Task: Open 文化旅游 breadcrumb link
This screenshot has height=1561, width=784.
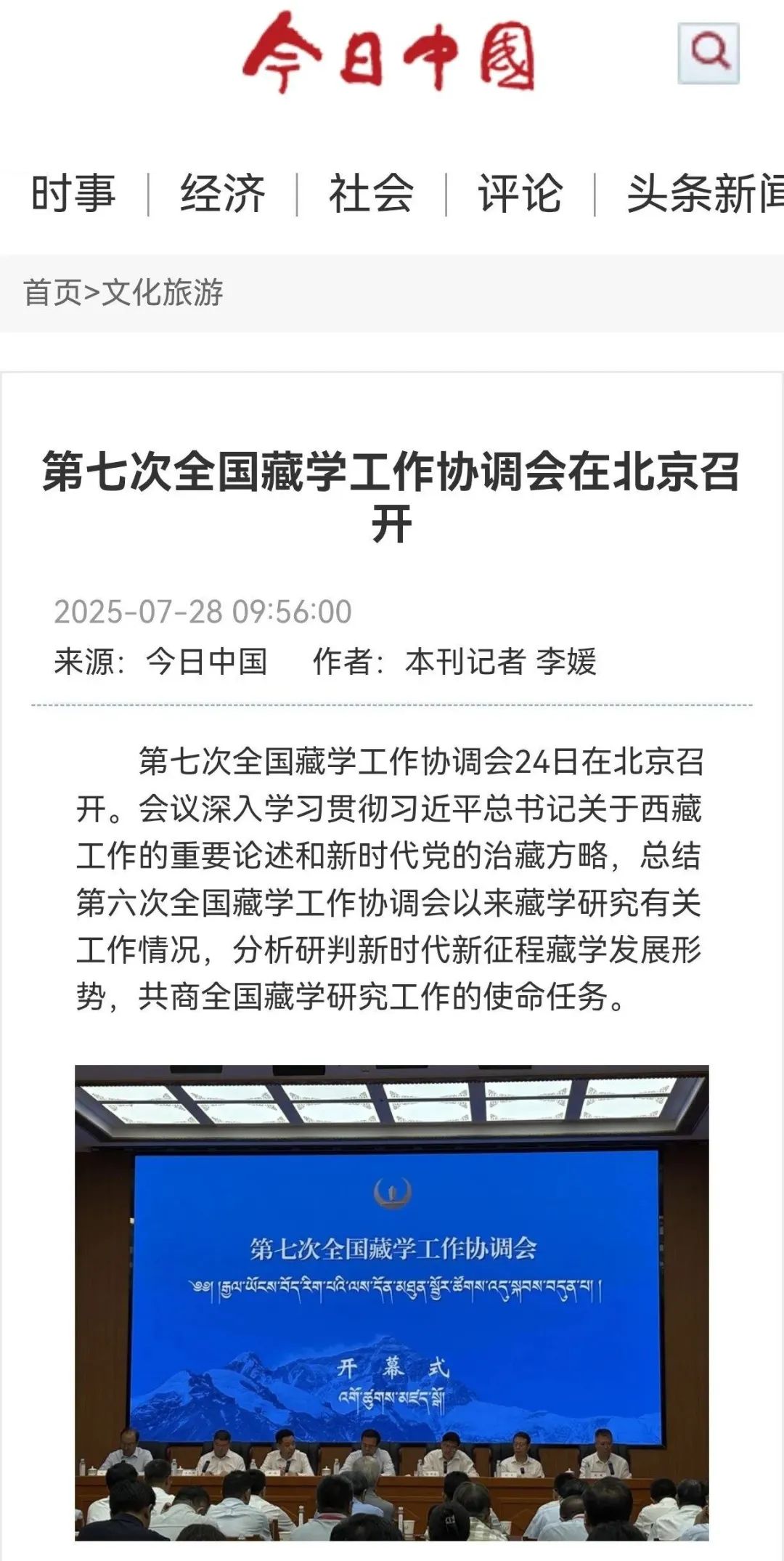Action: pyautogui.click(x=163, y=293)
